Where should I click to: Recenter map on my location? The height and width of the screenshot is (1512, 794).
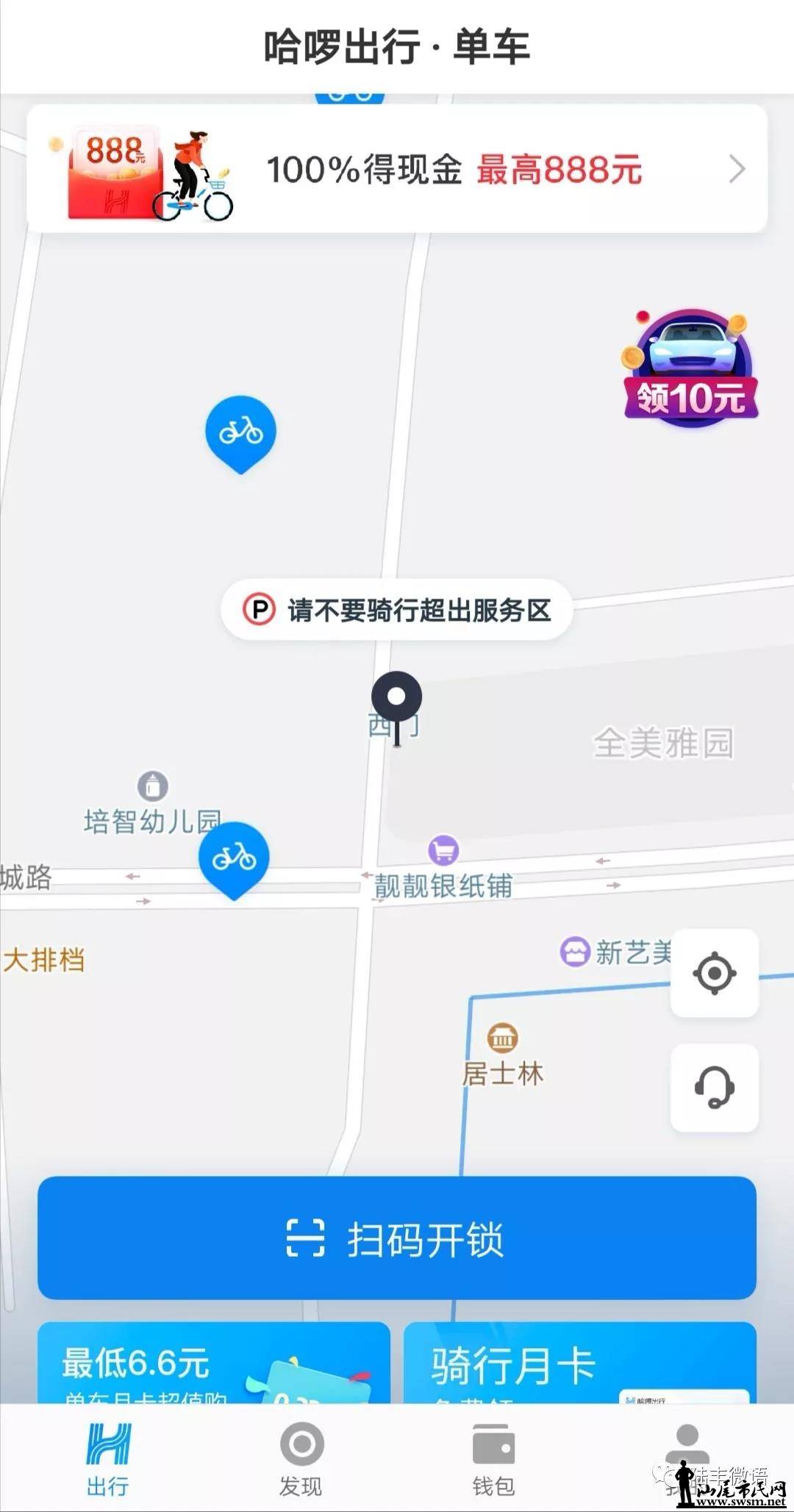click(715, 973)
